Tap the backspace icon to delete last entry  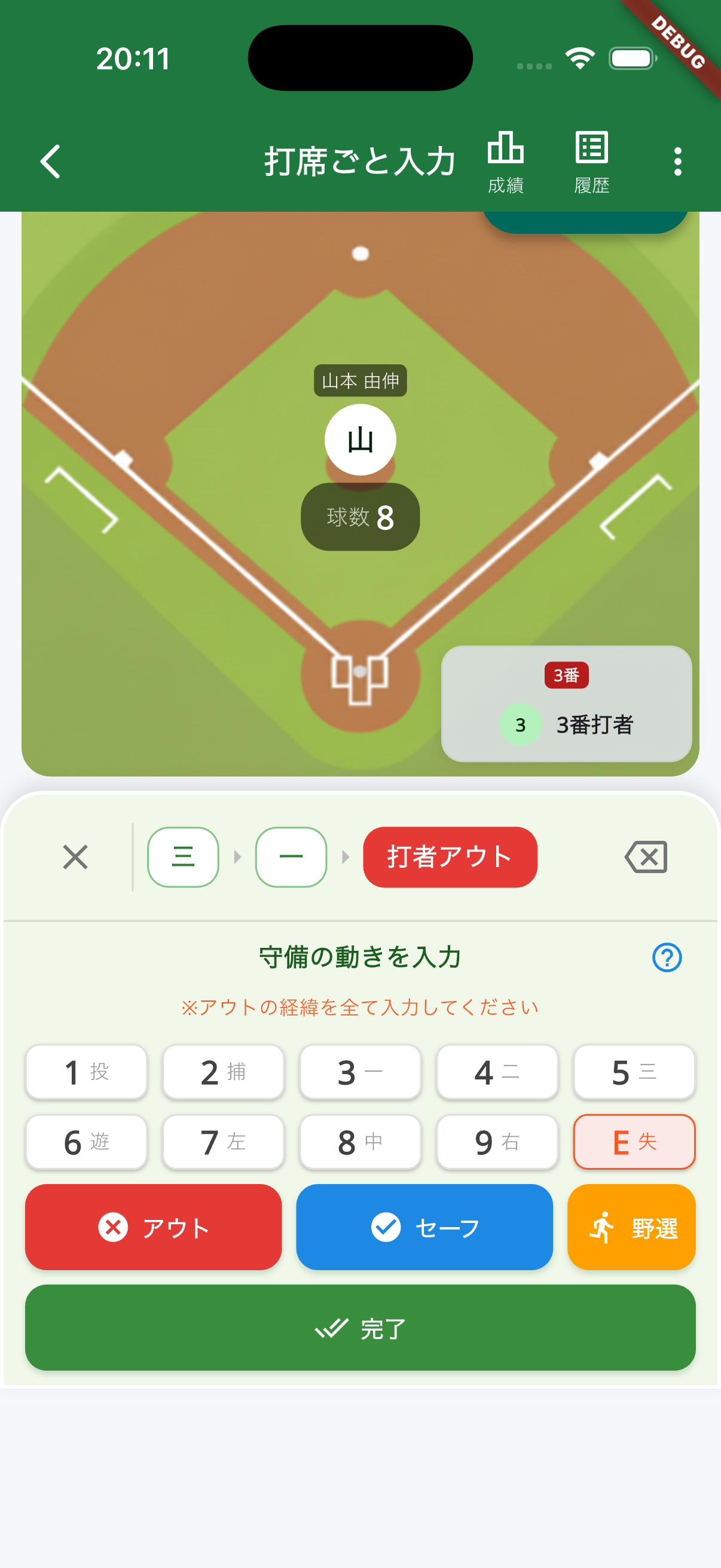[x=646, y=856]
